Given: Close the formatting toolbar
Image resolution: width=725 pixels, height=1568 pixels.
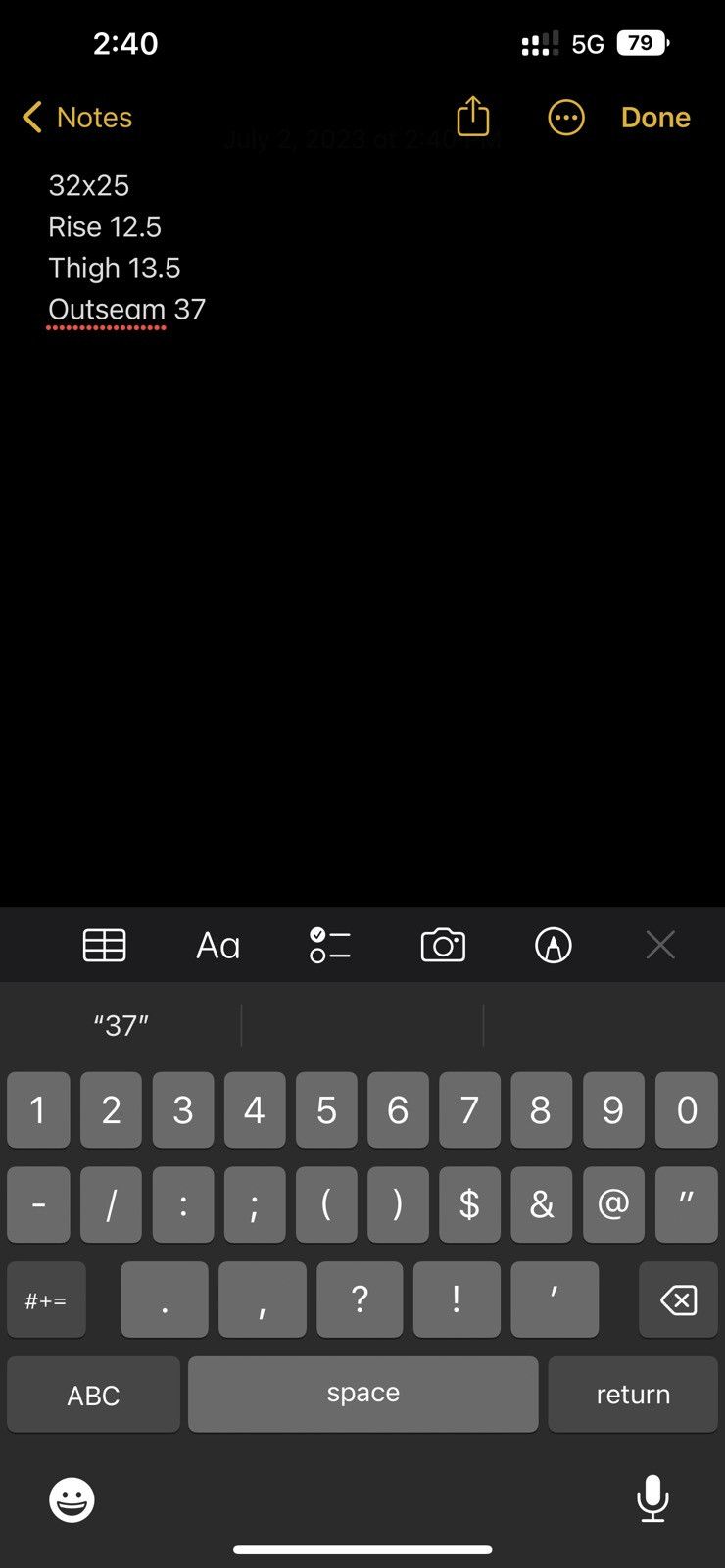Looking at the screenshot, I should pyautogui.click(x=660, y=945).
